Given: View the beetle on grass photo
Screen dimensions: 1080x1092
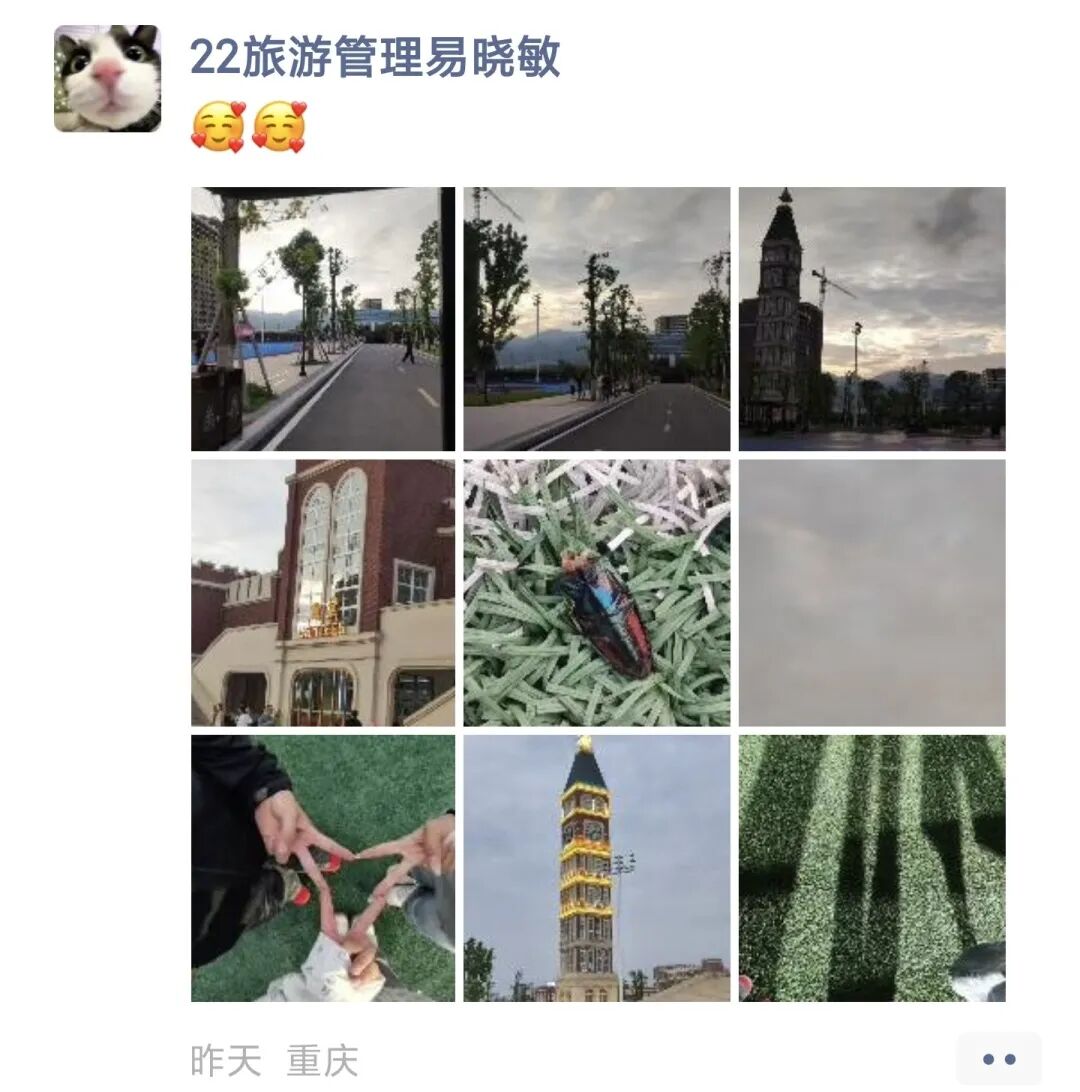Looking at the screenshot, I should (596, 592).
